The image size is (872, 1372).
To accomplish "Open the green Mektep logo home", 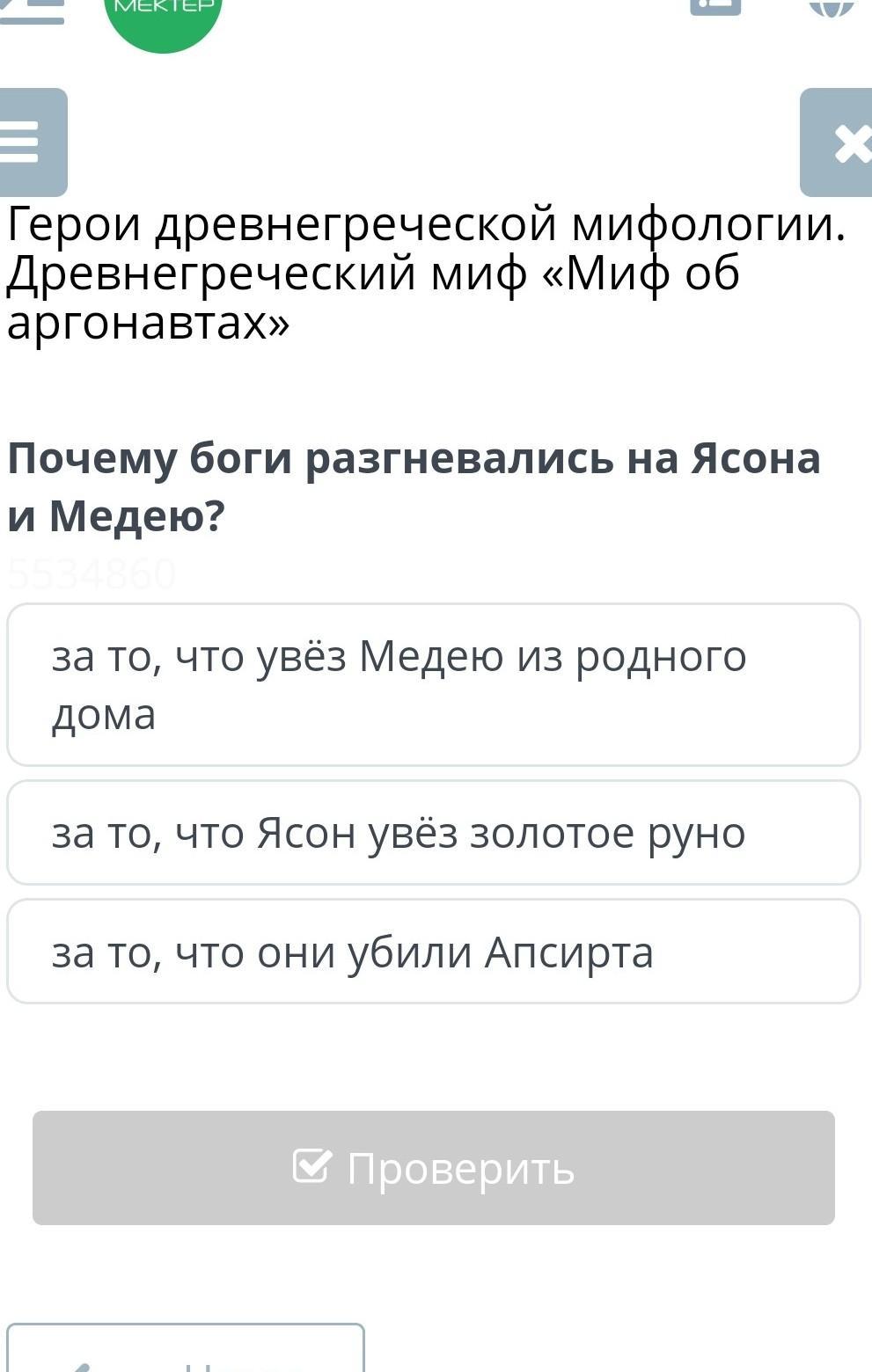I will click(164, 16).
